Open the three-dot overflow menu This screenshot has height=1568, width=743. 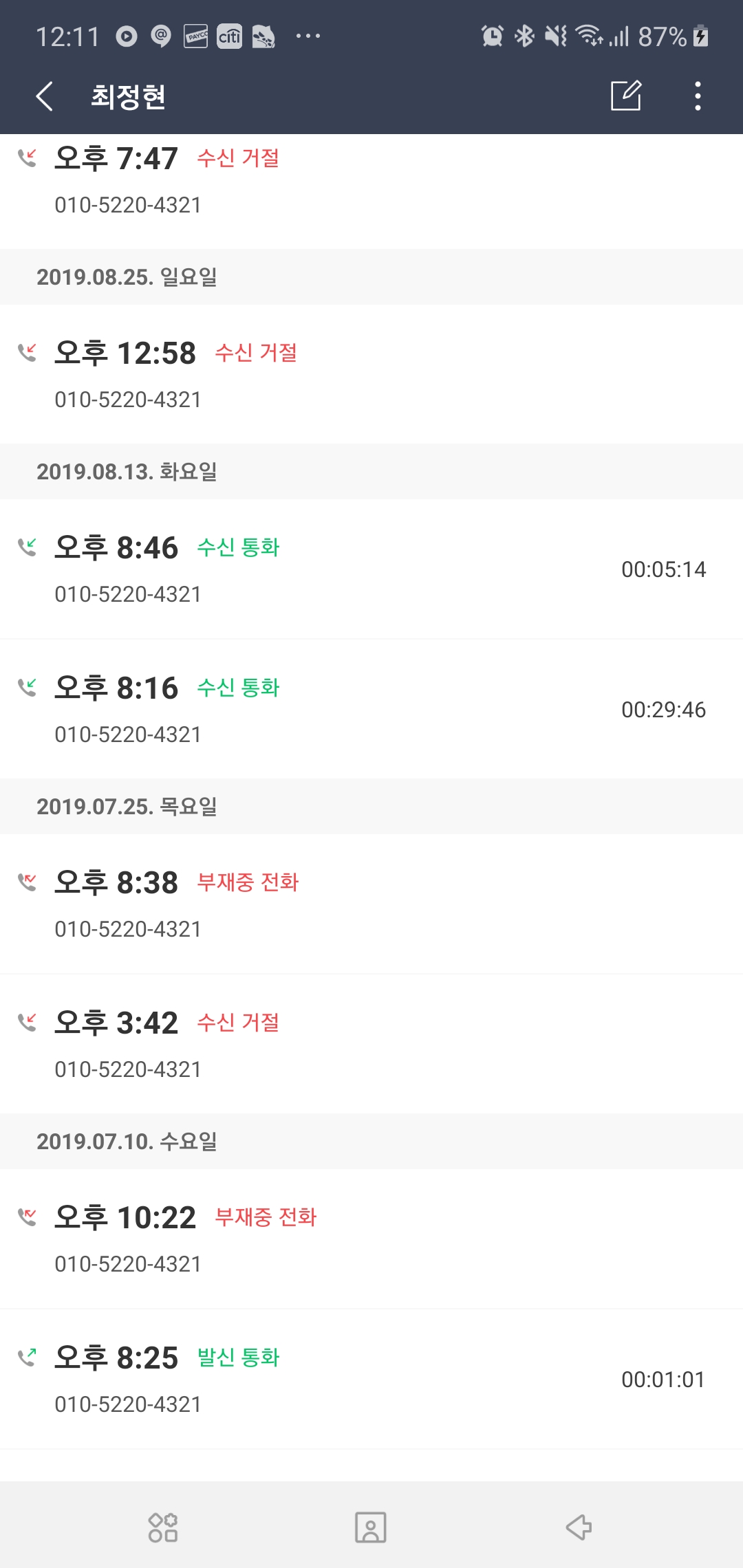[698, 96]
